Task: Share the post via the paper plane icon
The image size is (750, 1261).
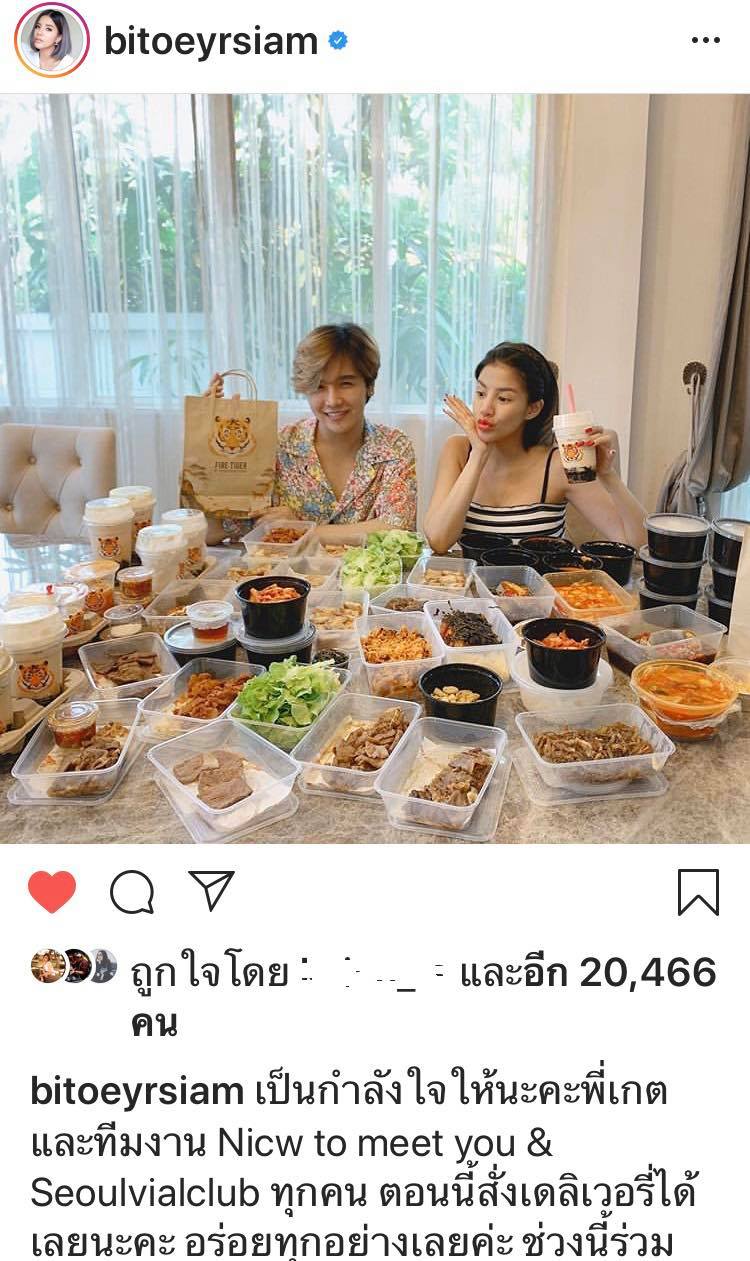Action: coord(211,891)
